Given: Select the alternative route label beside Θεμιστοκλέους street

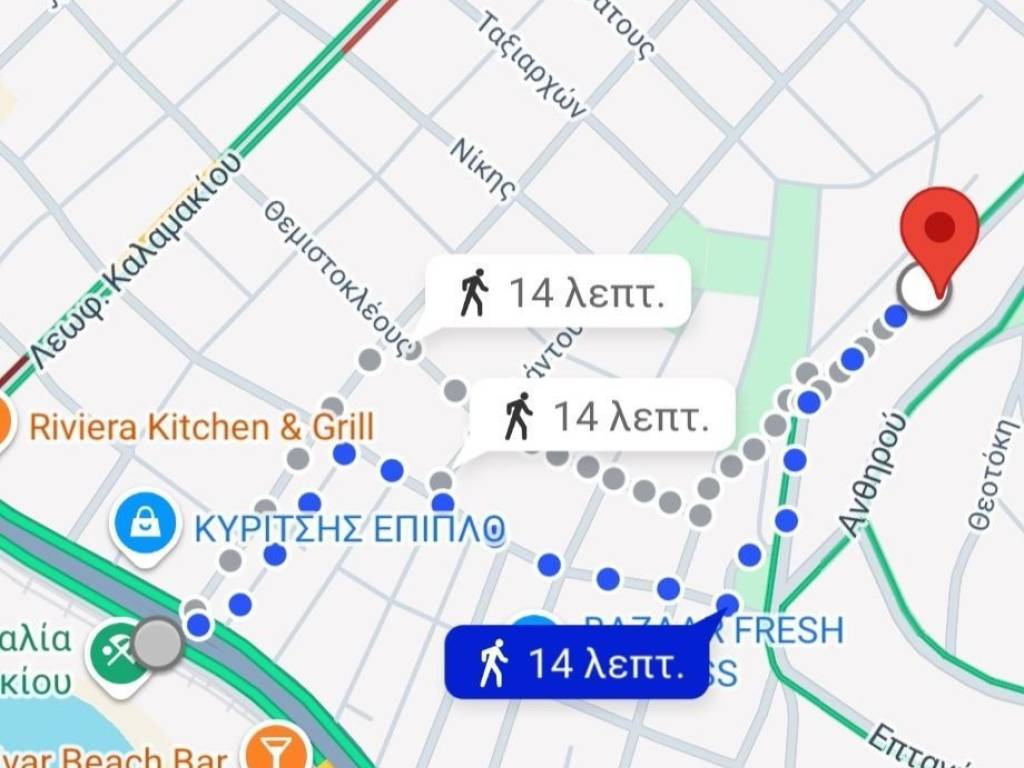Looking at the screenshot, I should 559,293.
